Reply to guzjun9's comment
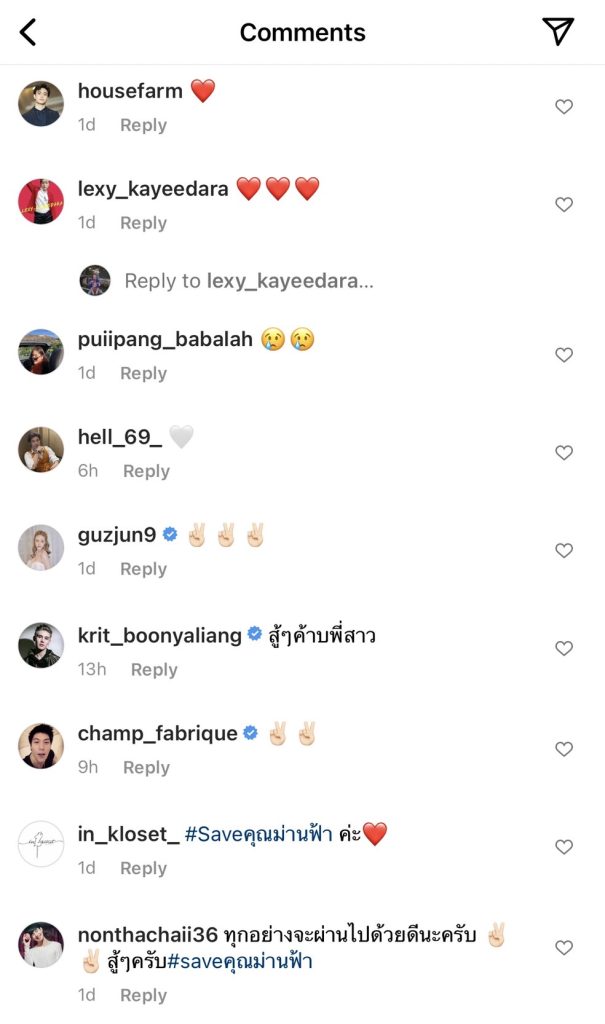Viewport: 605px width, 1024px height. pos(143,569)
